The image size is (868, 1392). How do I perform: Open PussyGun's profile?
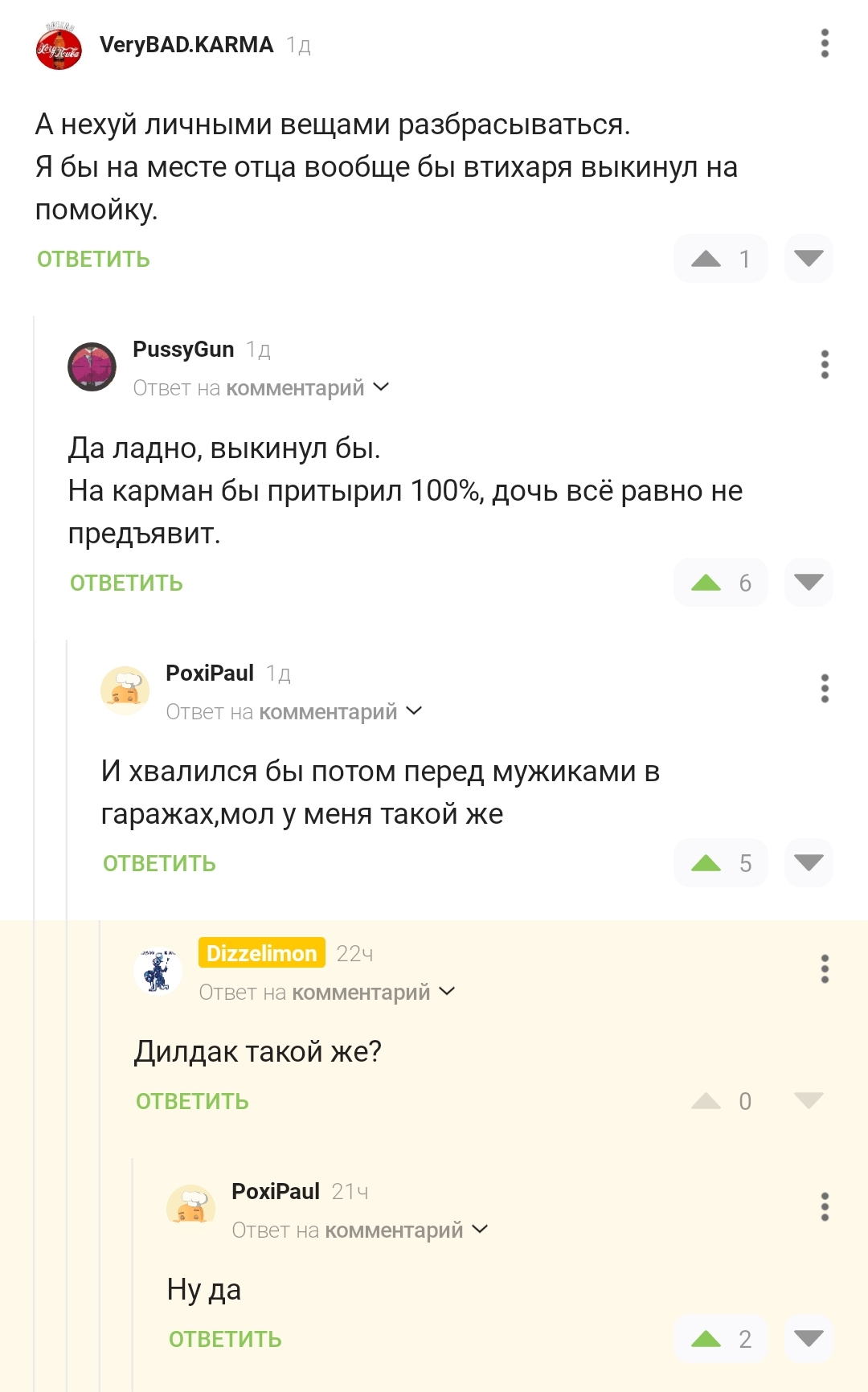coord(183,350)
